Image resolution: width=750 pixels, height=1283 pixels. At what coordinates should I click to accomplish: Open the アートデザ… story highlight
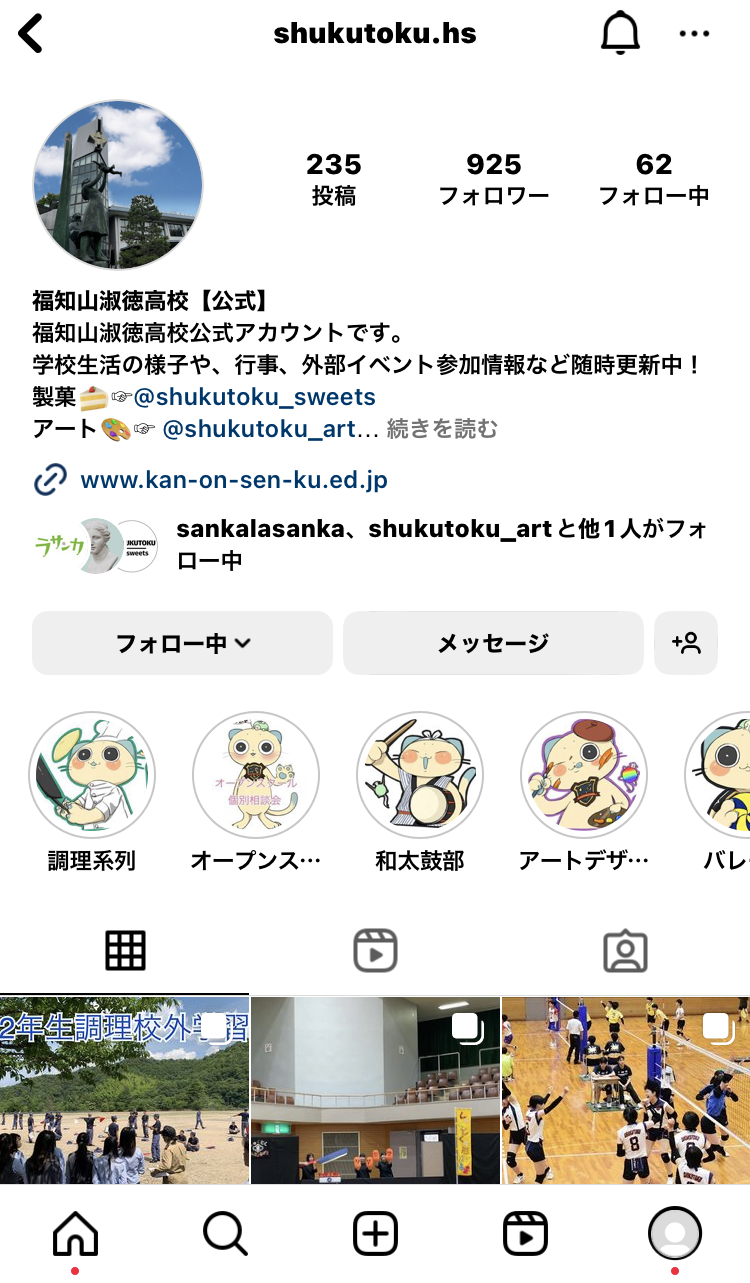click(x=584, y=775)
